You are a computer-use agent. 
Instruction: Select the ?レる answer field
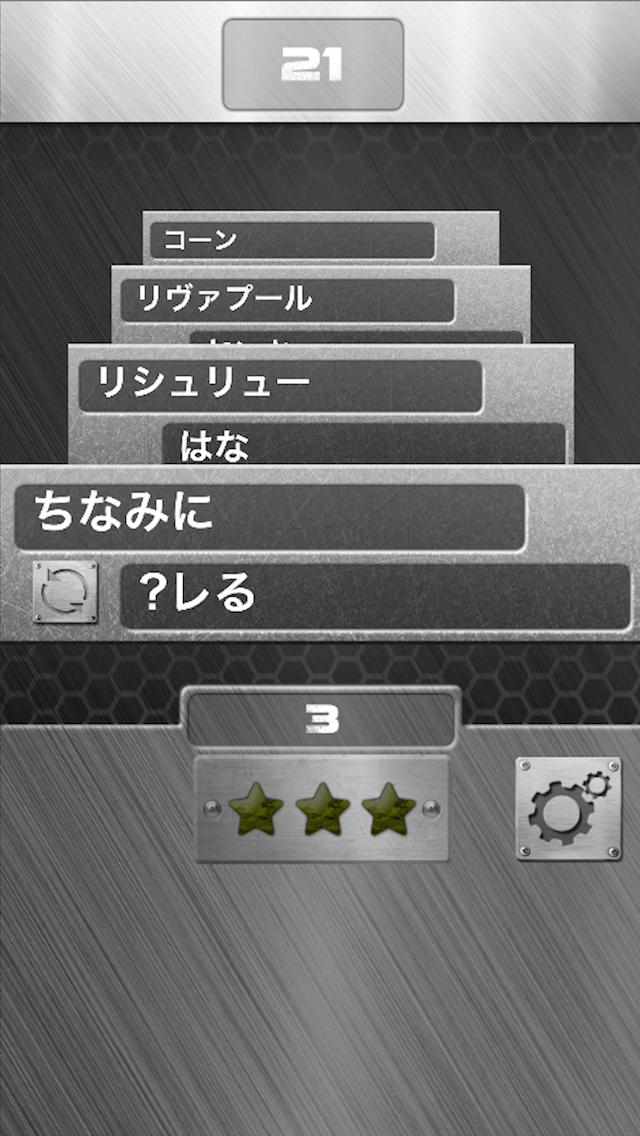[x=375, y=596]
